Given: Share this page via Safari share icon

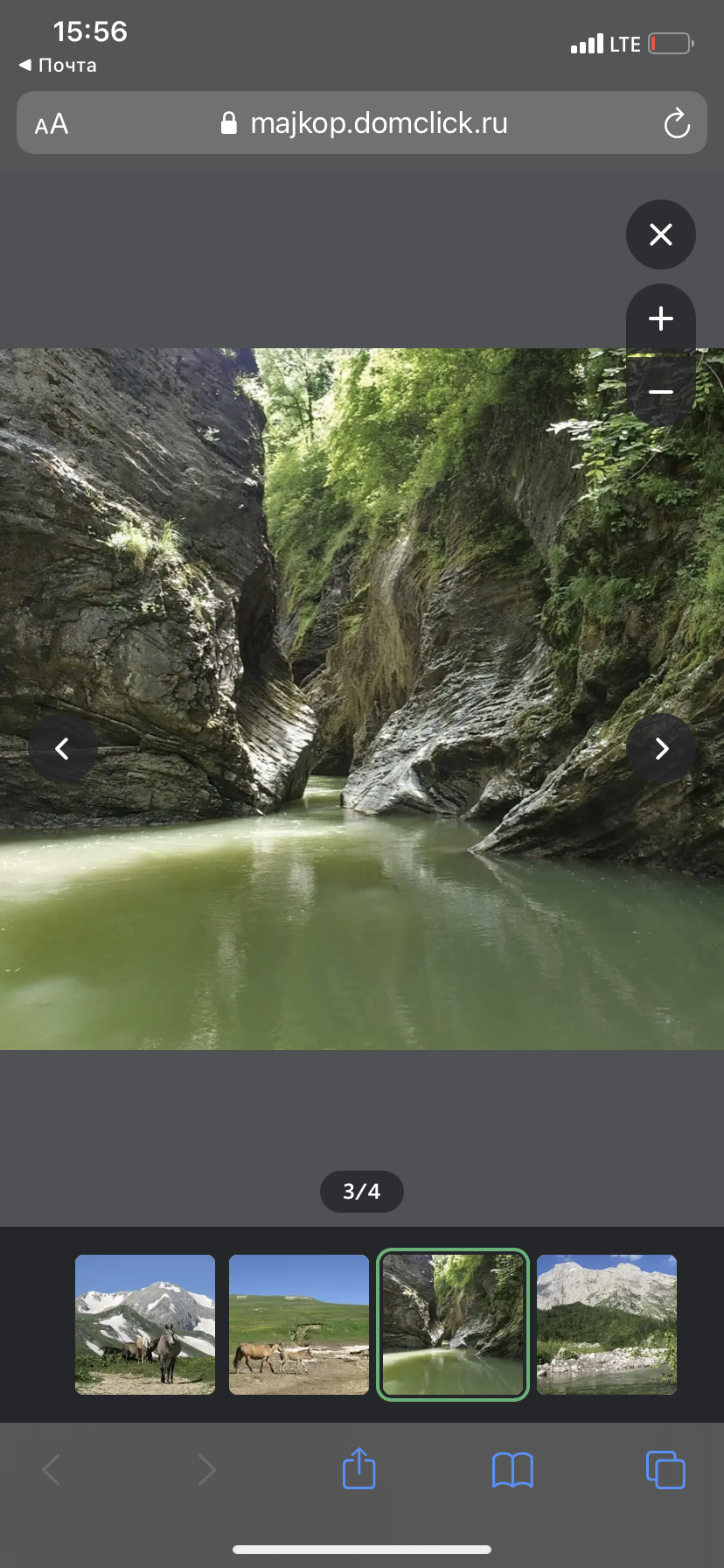Looking at the screenshot, I should [x=359, y=1469].
